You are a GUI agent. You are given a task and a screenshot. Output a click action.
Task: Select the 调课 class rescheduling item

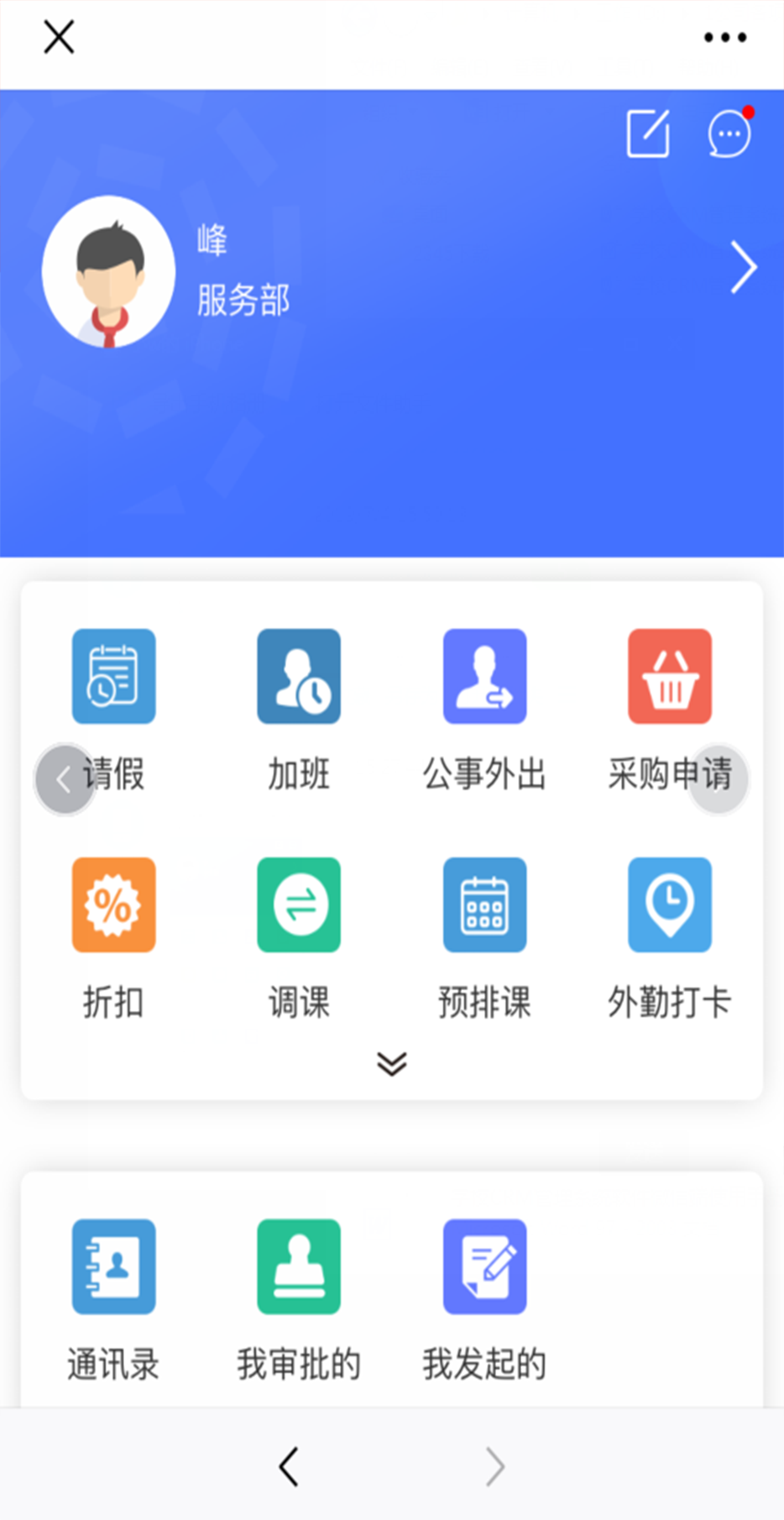(299, 905)
